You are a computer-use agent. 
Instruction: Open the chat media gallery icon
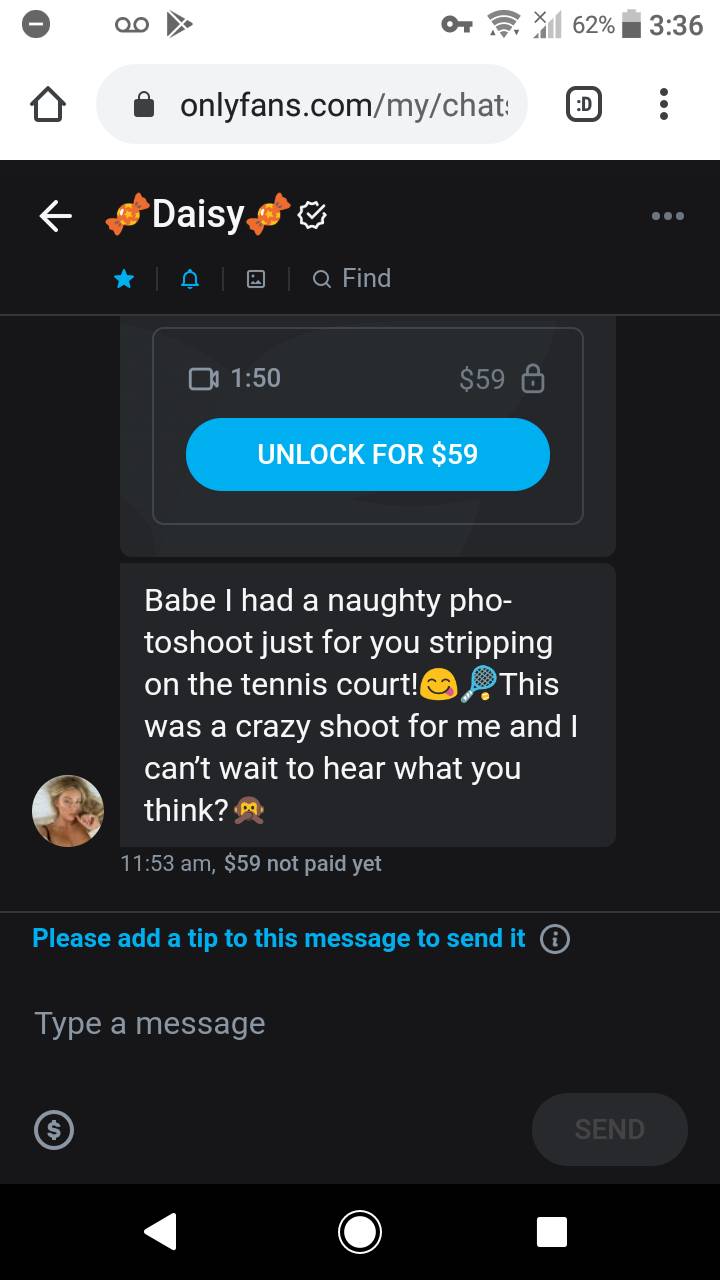256,279
